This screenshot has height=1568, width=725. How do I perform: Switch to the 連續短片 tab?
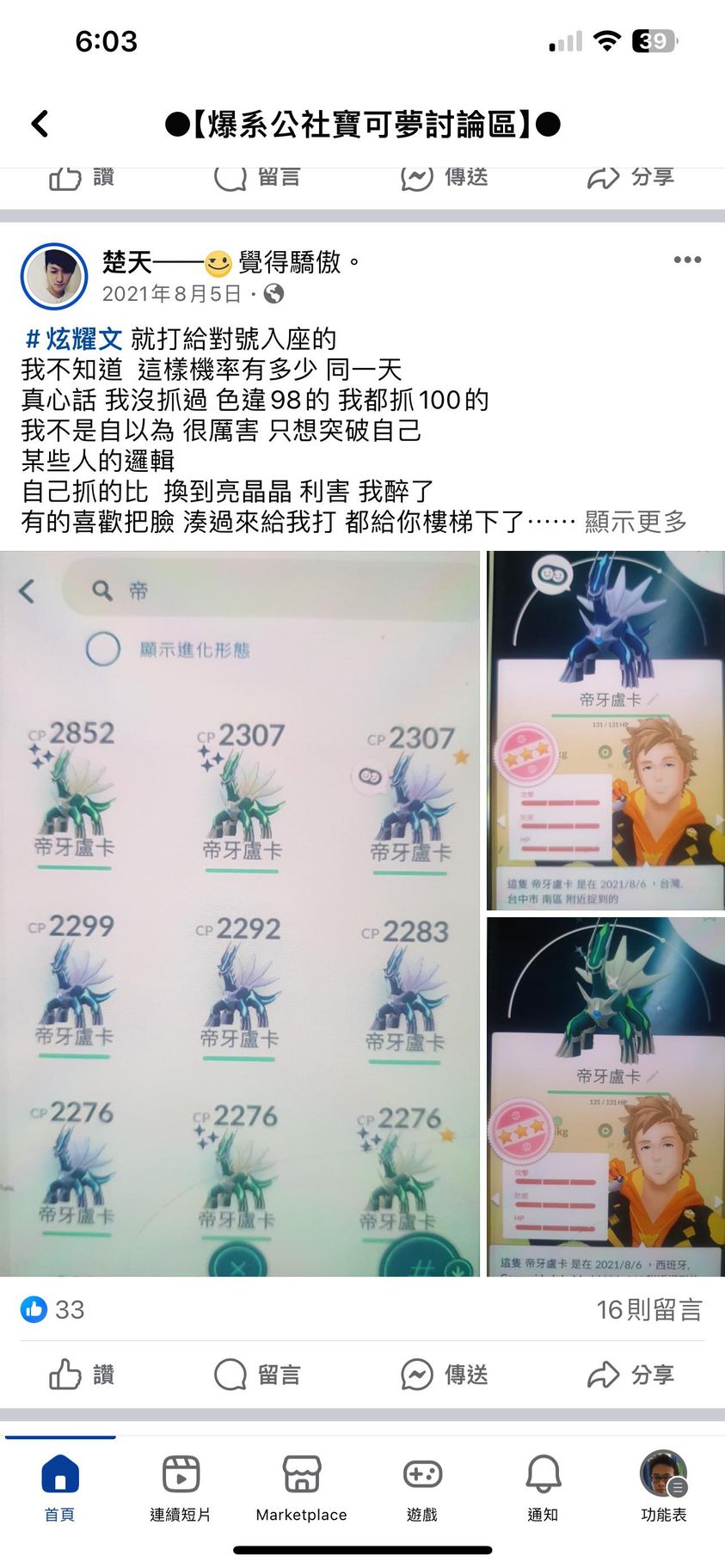click(x=181, y=1487)
